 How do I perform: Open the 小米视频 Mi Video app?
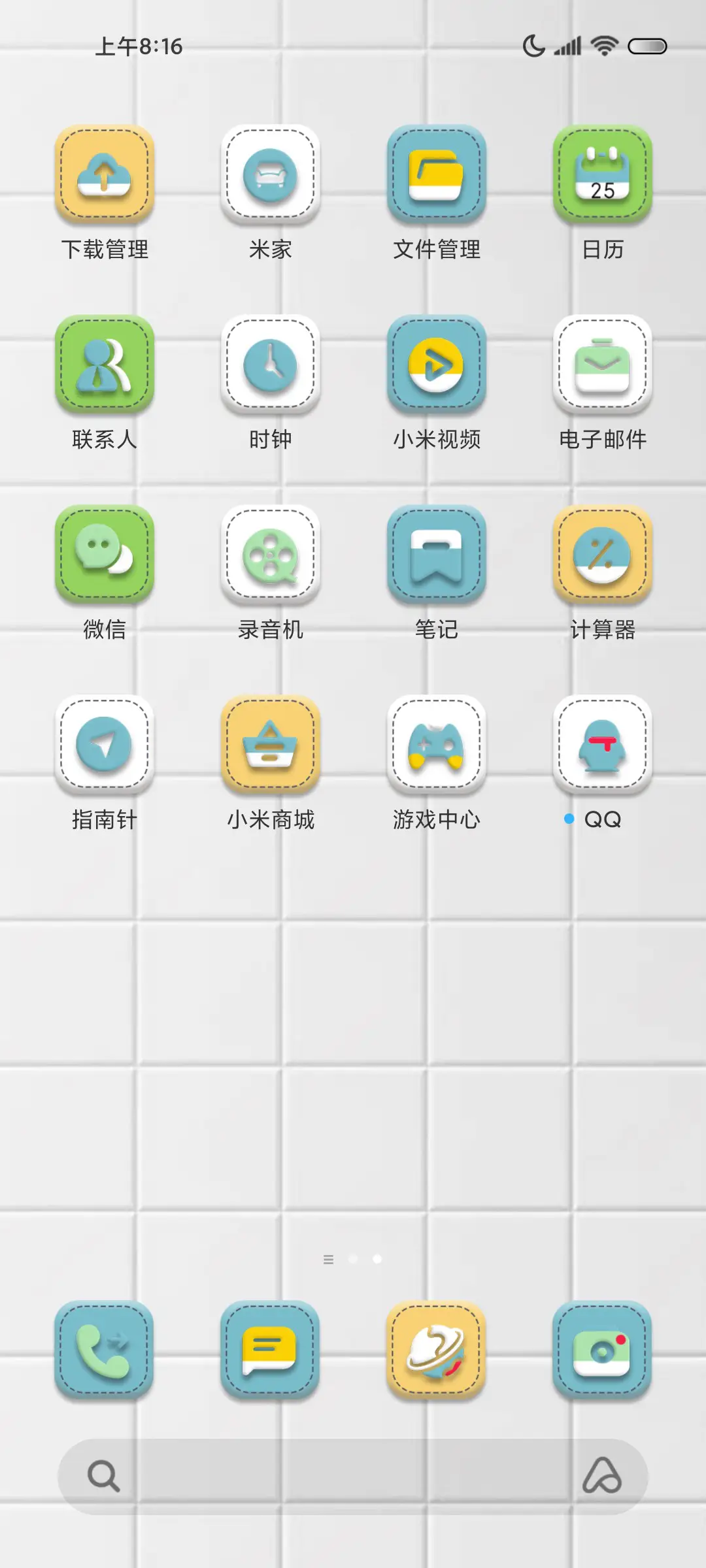[437, 366]
